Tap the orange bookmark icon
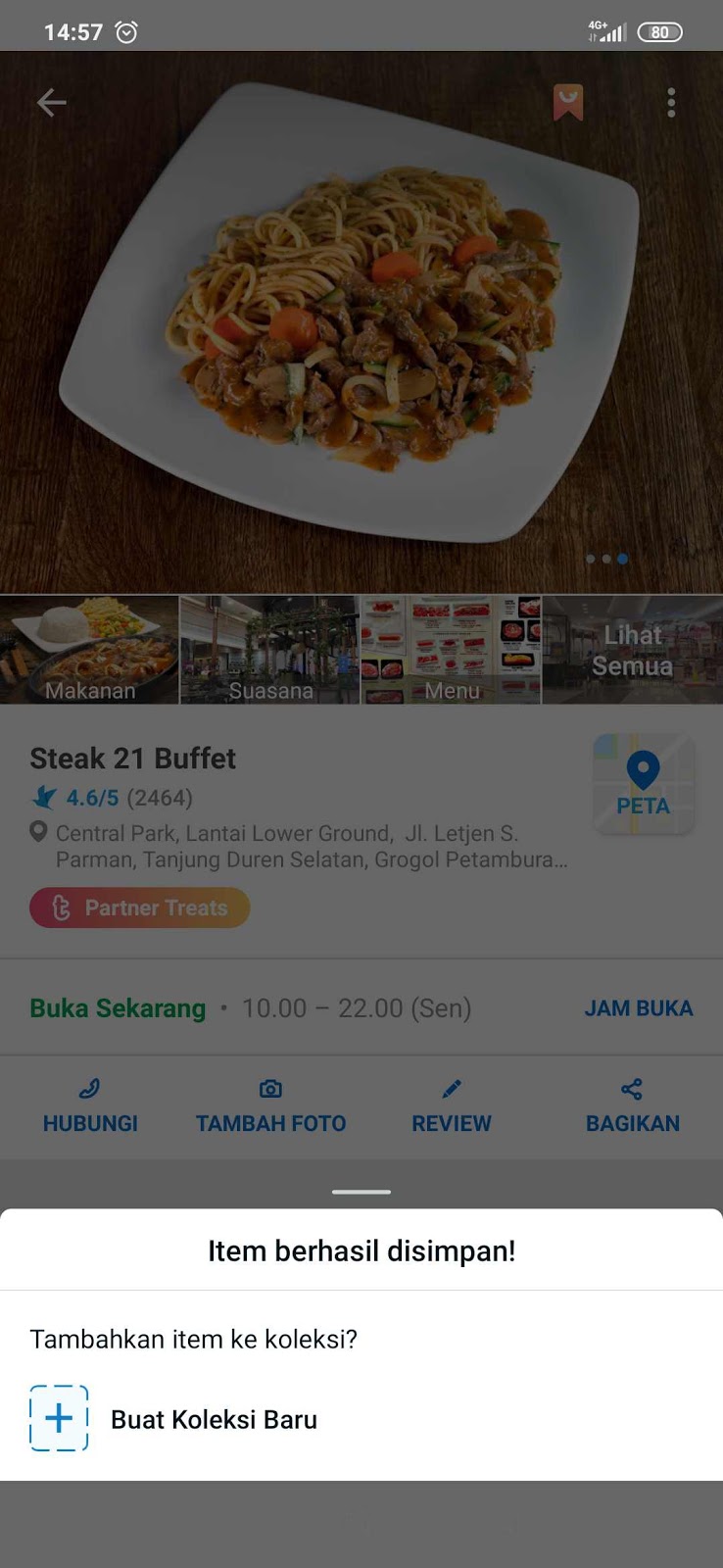Viewport: 723px width, 1568px height. coord(568,102)
